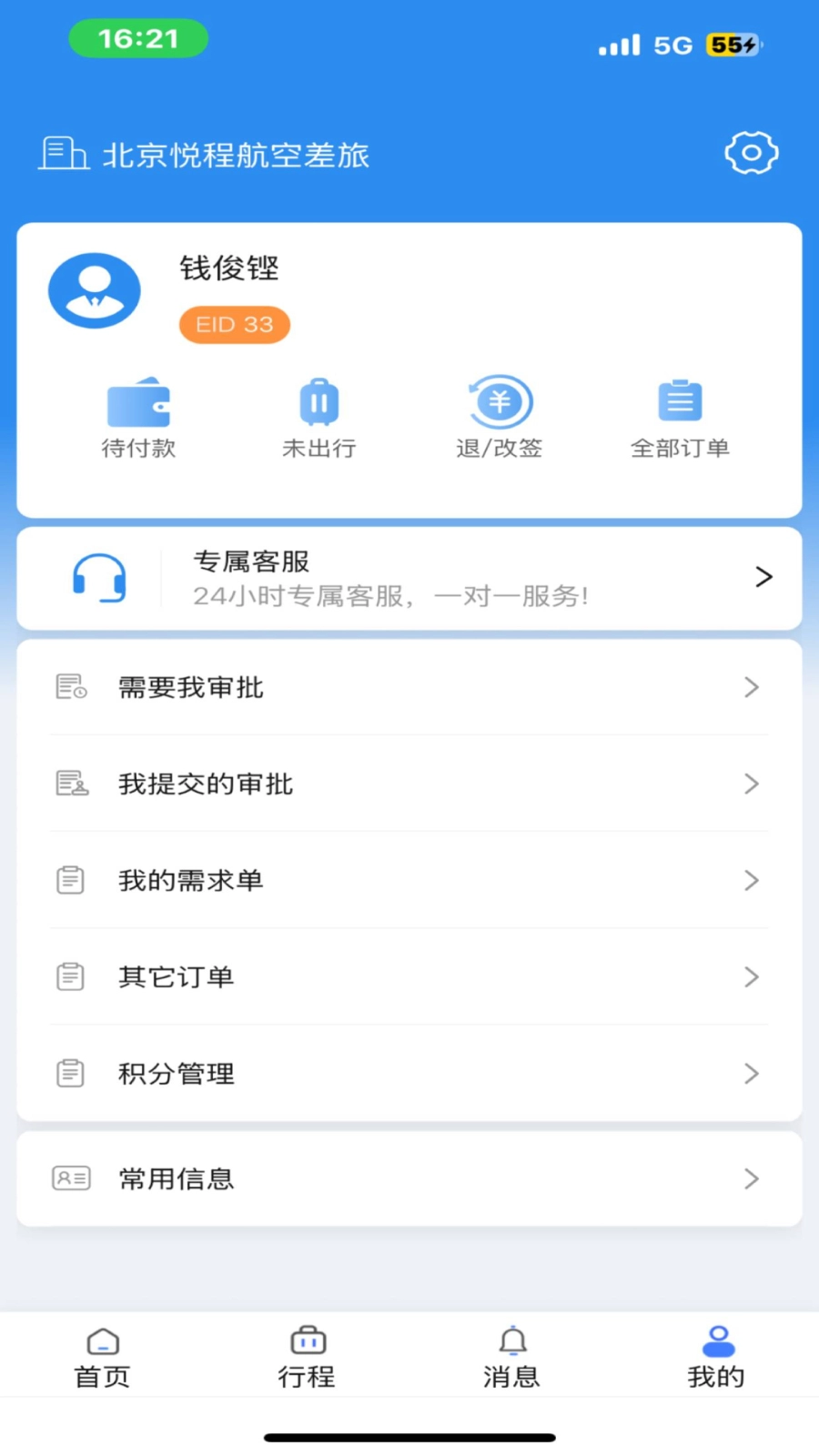Tap the EID 33 badge

pos(234,324)
